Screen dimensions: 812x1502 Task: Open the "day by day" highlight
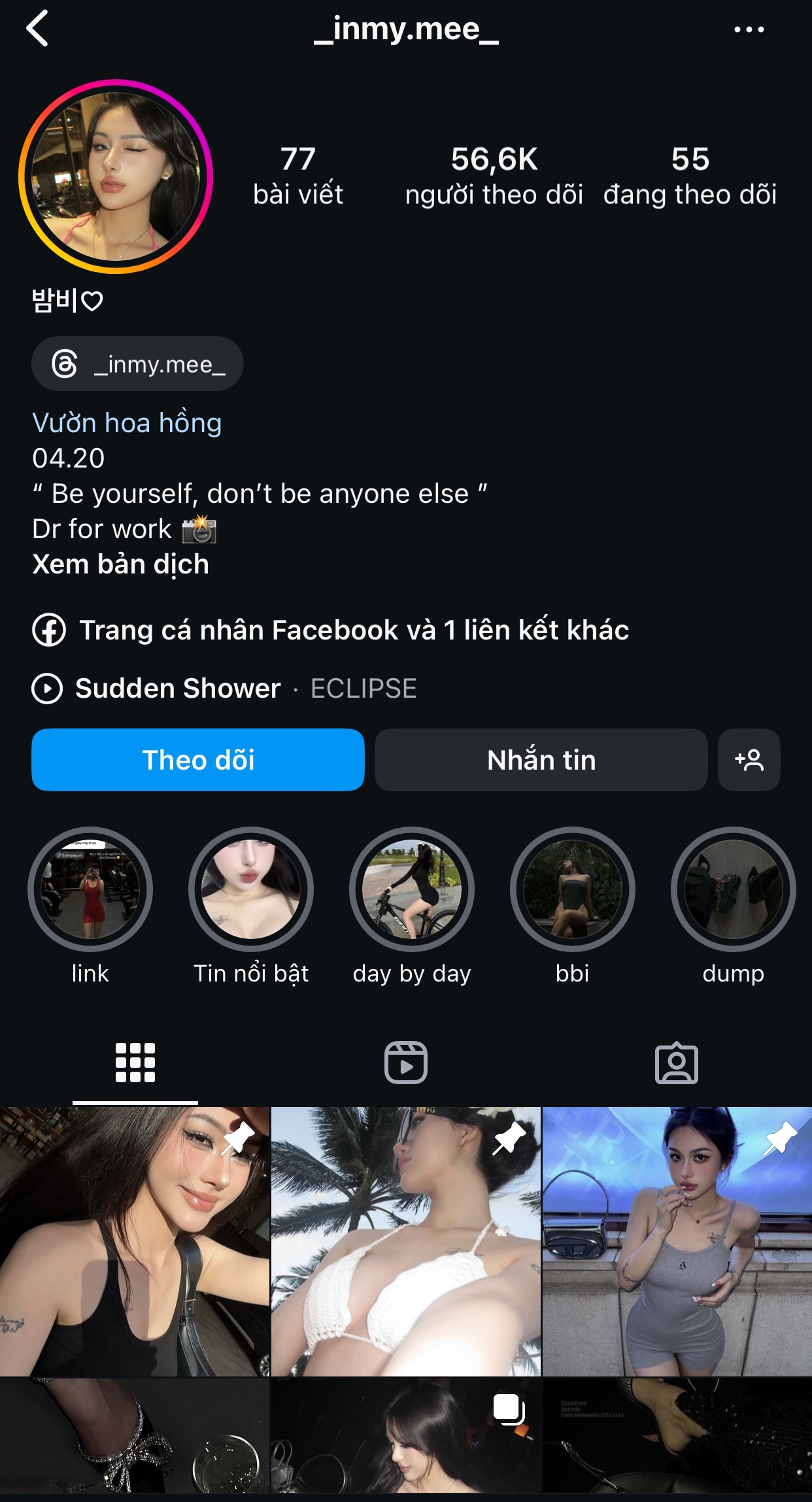412,889
